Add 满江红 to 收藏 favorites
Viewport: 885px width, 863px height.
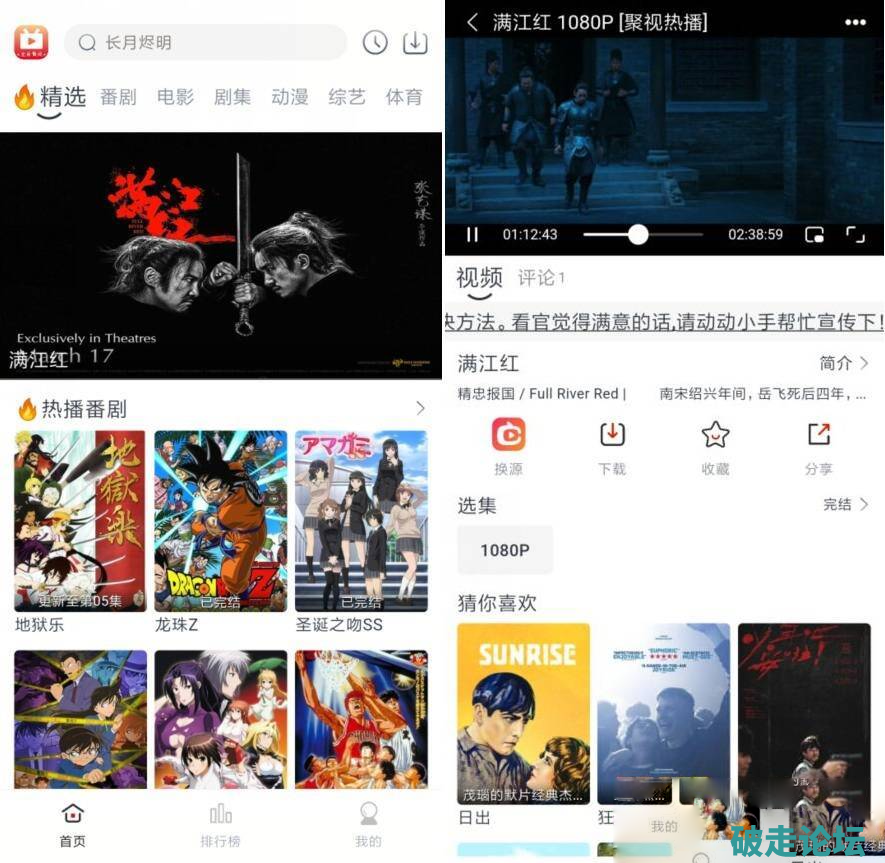[x=715, y=445]
